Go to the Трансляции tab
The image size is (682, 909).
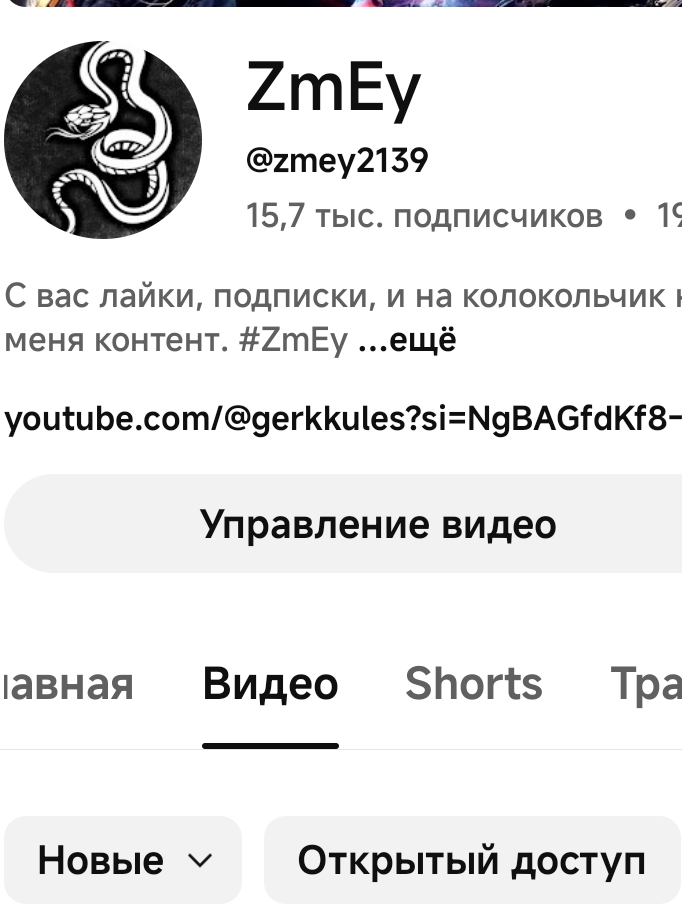[646, 684]
